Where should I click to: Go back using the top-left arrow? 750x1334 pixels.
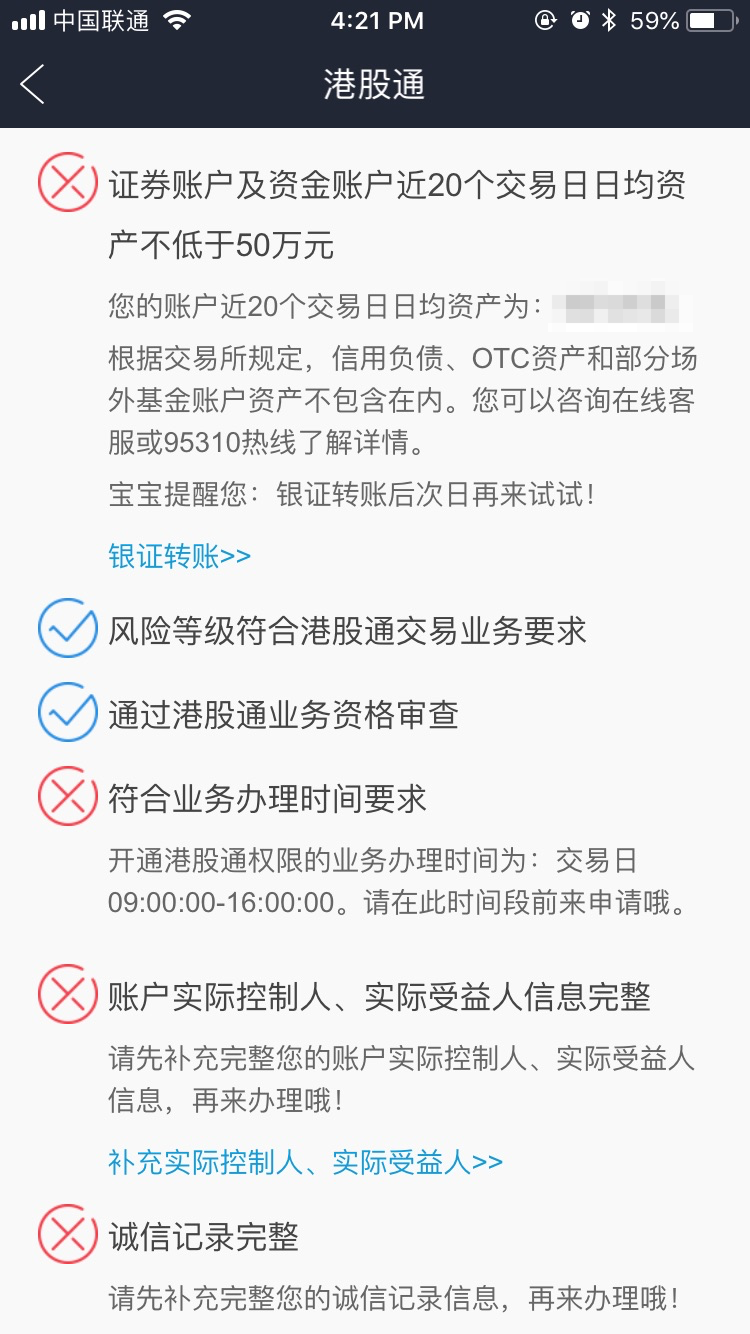point(33,85)
